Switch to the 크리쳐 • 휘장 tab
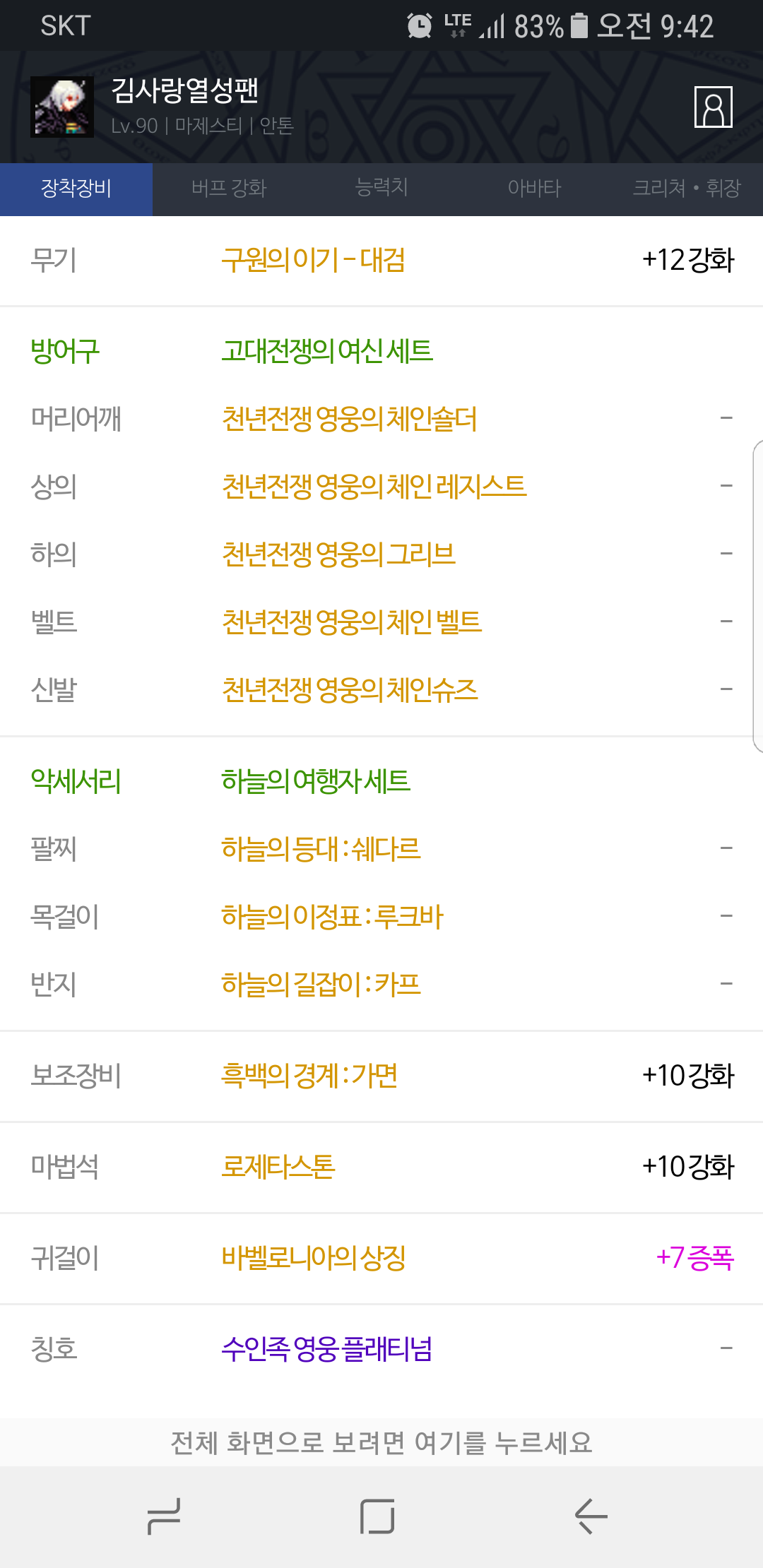763x1568 pixels. (687, 189)
